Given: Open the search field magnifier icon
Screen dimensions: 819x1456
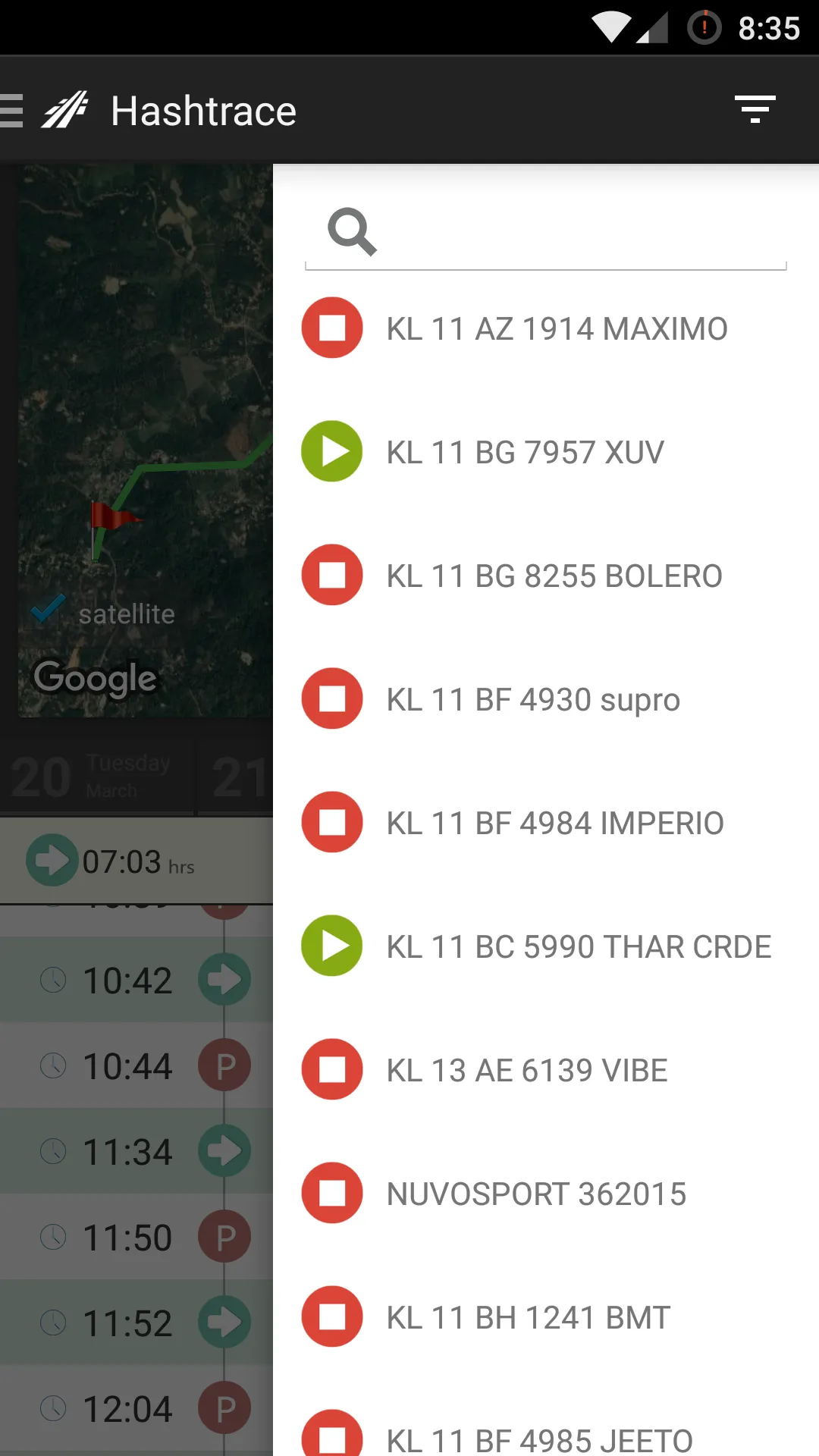Looking at the screenshot, I should click(351, 231).
